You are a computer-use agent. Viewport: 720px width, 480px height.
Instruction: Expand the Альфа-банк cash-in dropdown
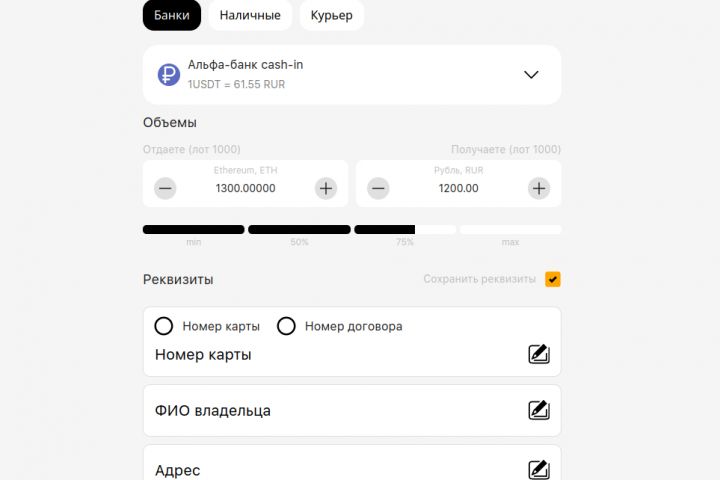531,75
